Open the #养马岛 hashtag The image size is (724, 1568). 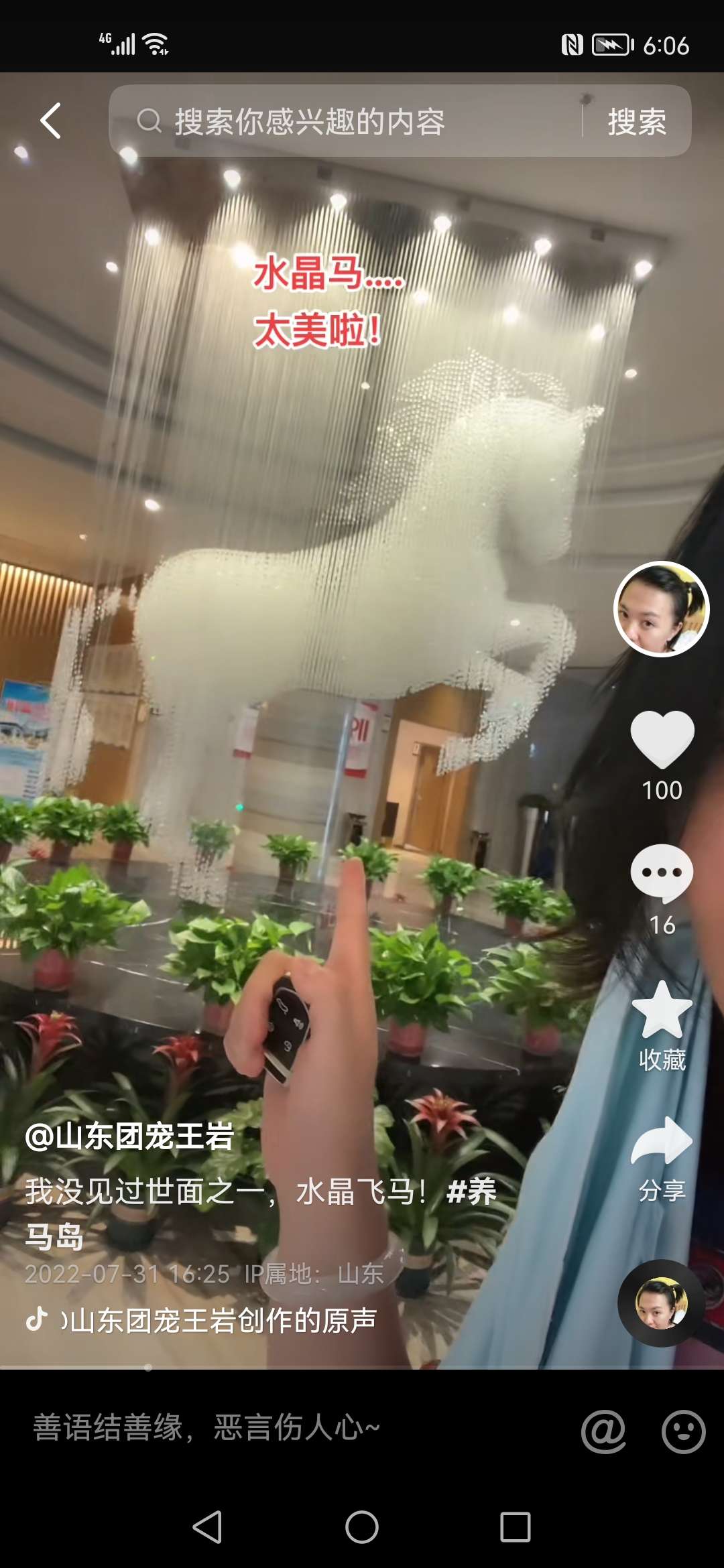472,1191
